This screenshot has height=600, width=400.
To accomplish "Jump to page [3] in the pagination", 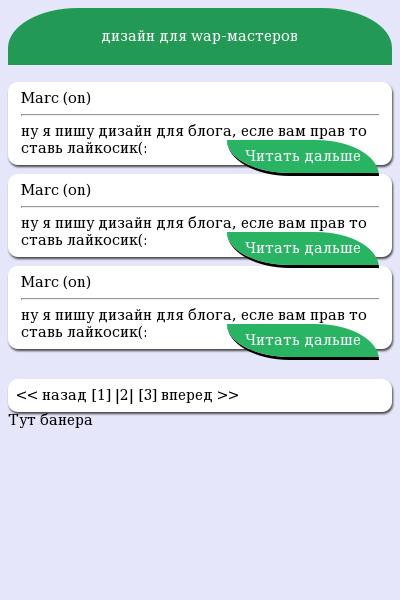I will (x=148, y=395).
